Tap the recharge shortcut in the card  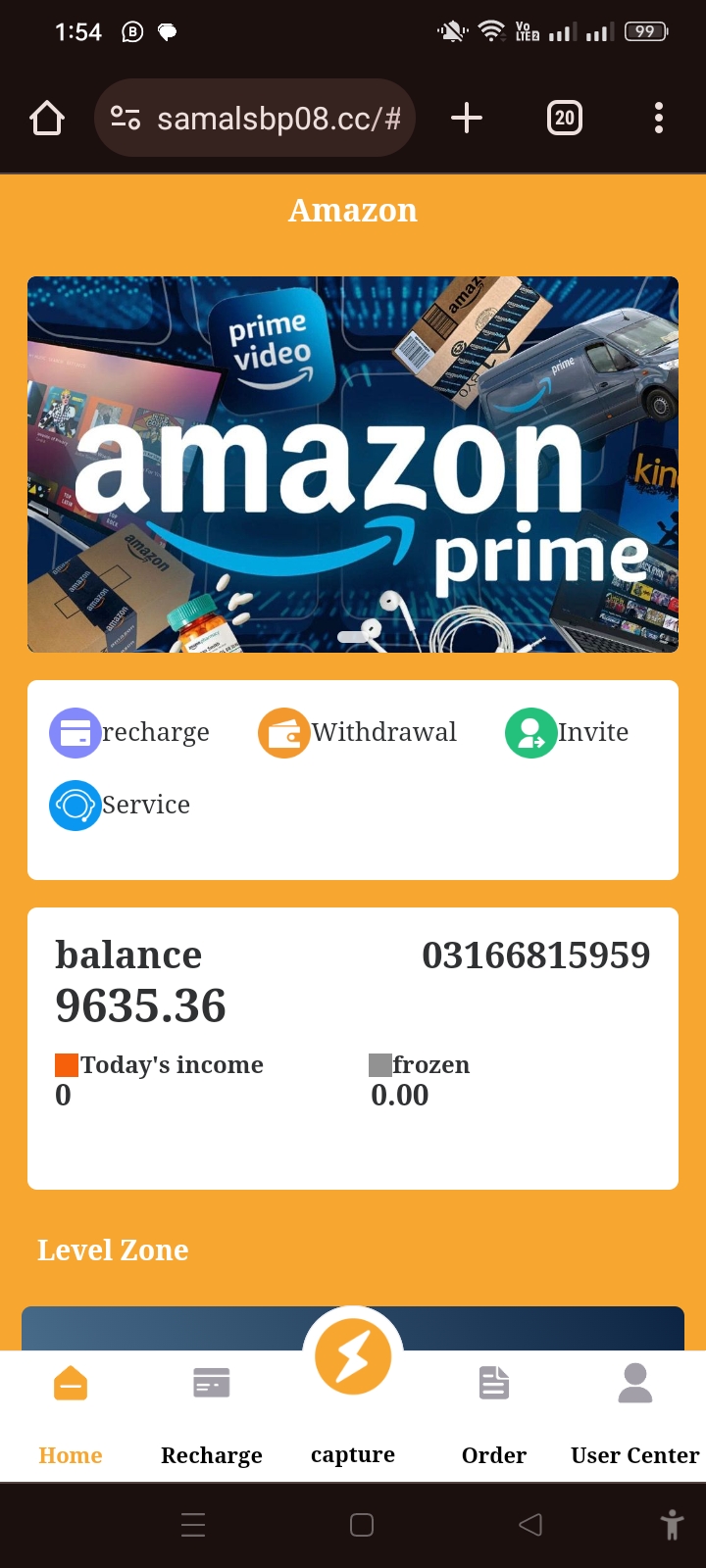(129, 733)
